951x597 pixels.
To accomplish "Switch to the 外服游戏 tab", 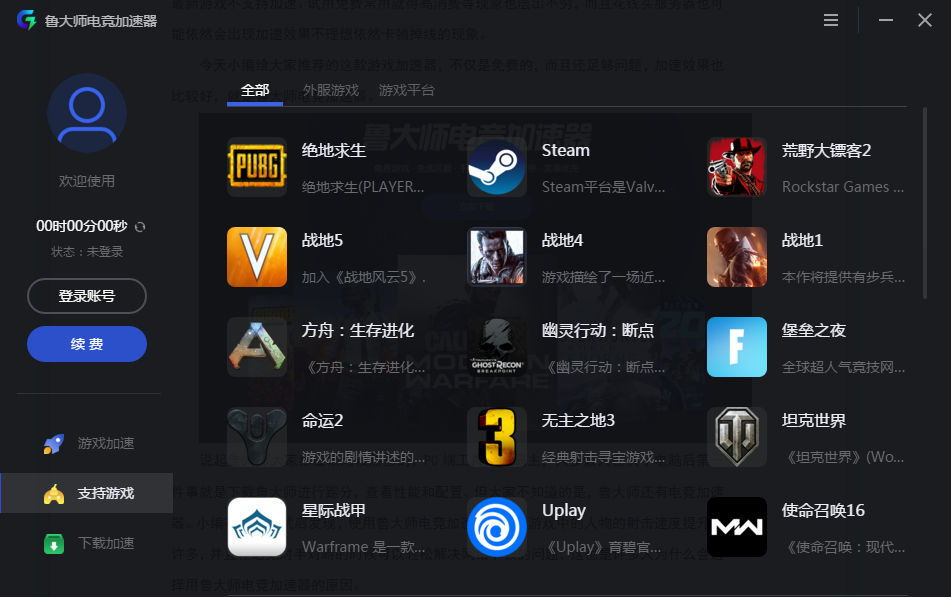I will pyautogui.click(x=331, y=90).
